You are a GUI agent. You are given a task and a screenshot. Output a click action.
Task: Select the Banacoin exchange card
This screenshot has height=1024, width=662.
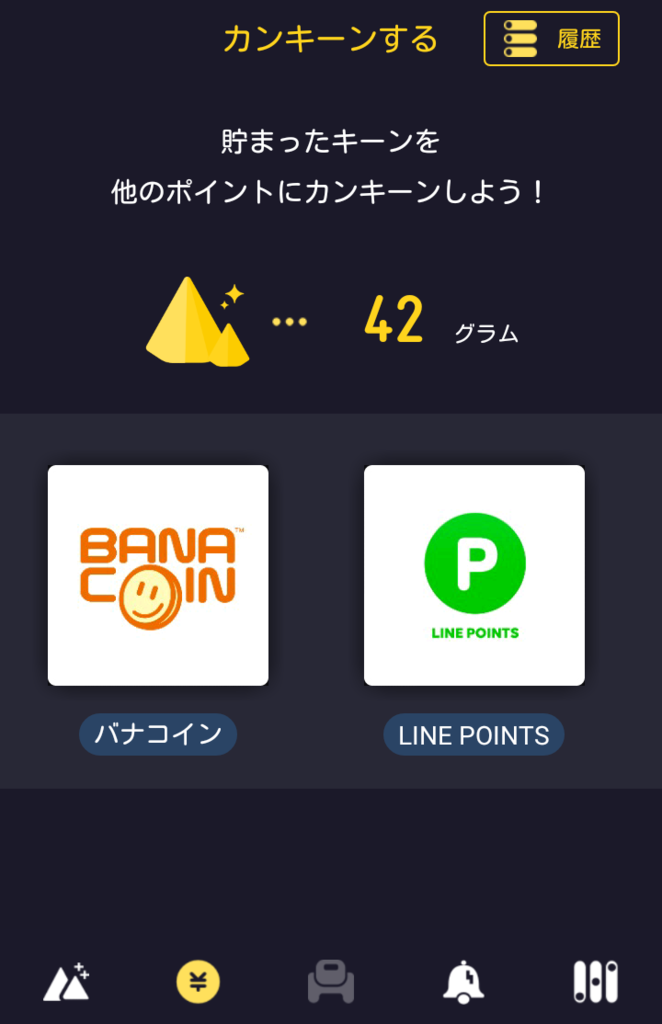(158, 575)
